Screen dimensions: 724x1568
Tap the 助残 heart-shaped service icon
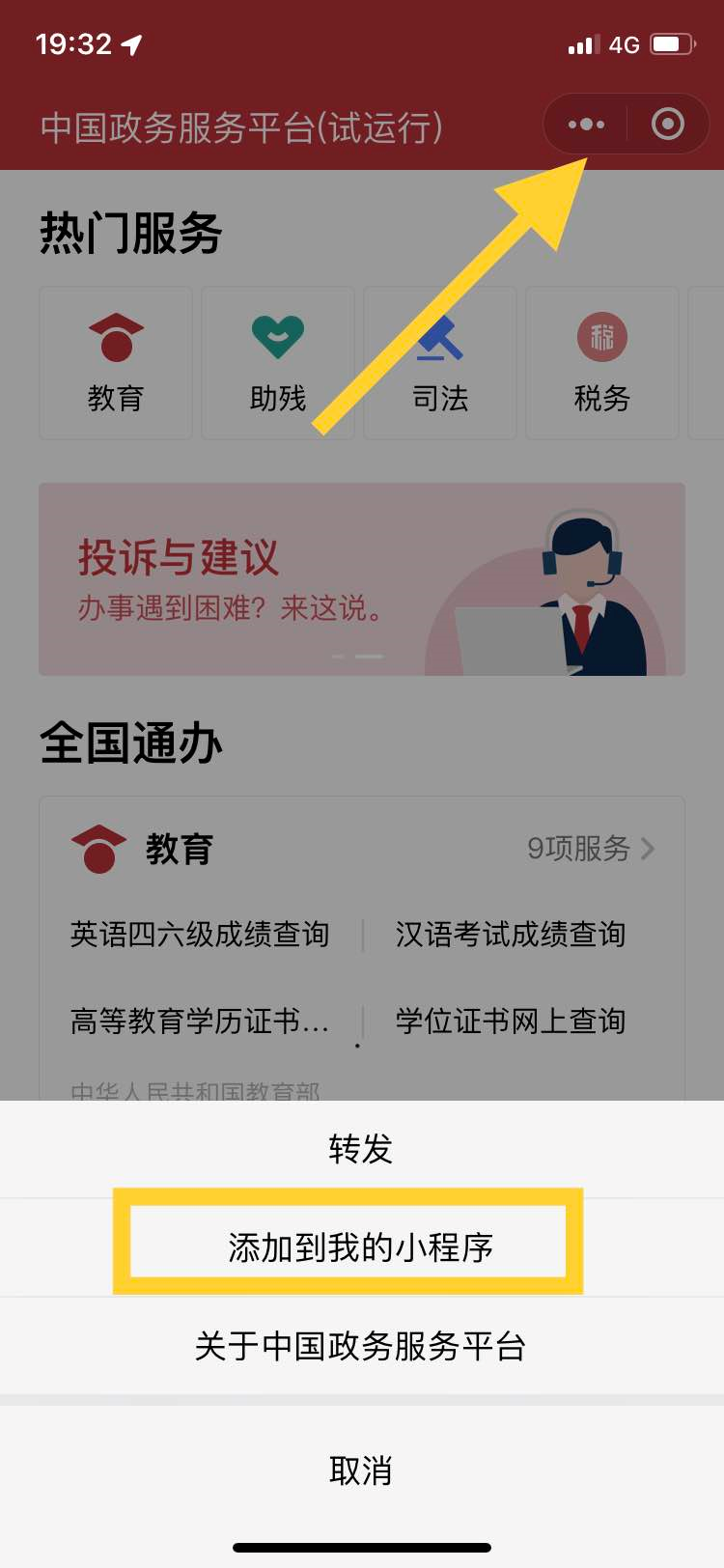point(277,362)
